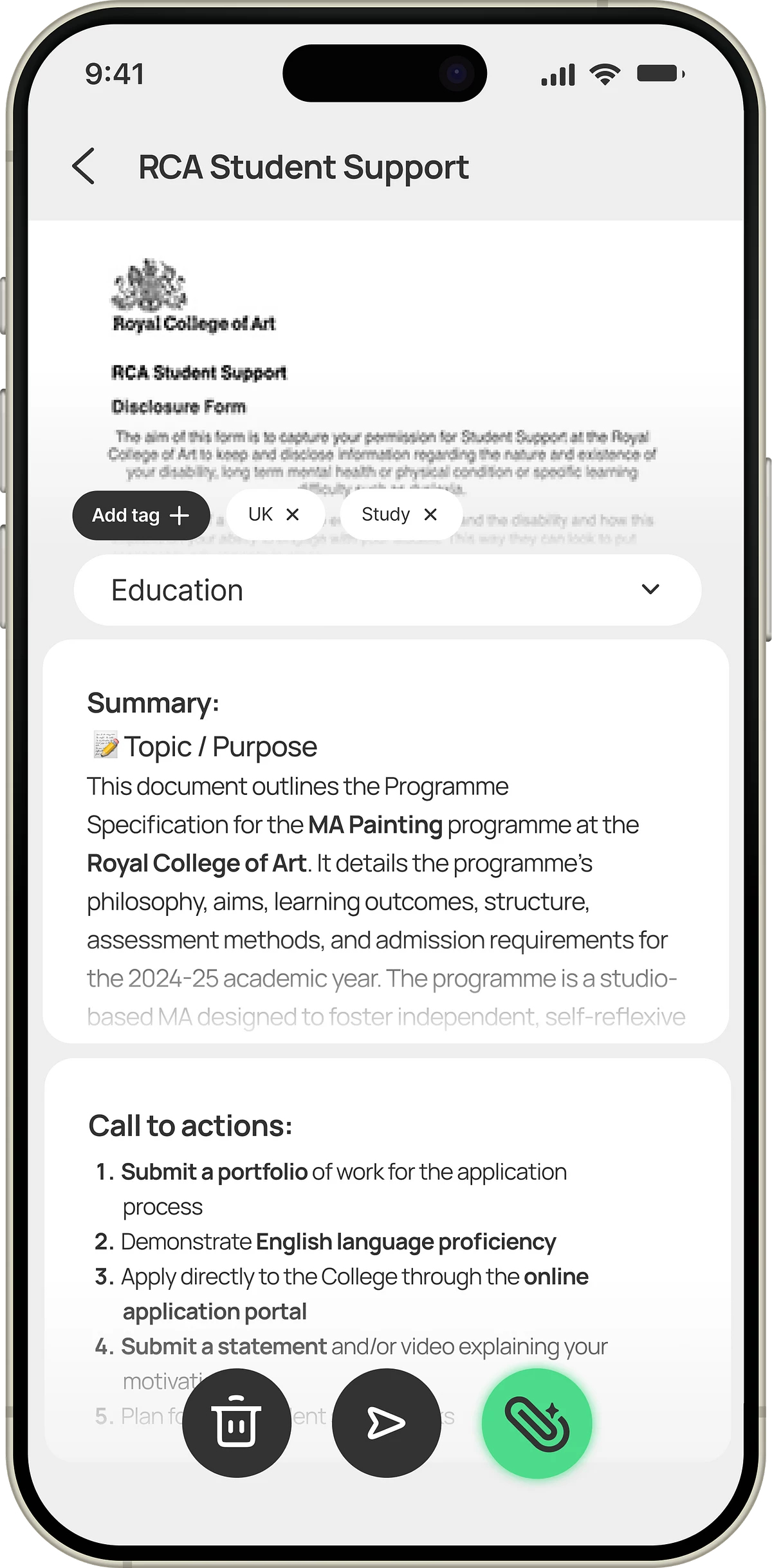Remove the Study tag

431,514
